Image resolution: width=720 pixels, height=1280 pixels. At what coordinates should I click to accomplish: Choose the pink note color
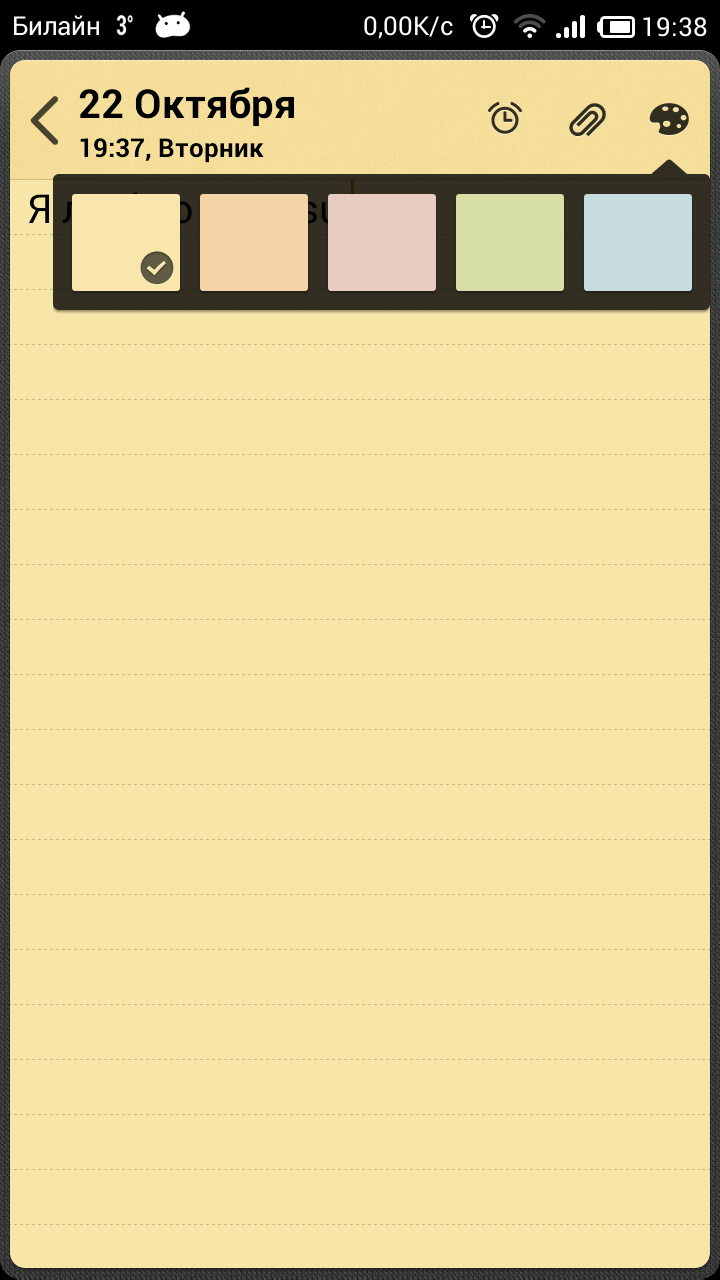(x=382, y=242)
